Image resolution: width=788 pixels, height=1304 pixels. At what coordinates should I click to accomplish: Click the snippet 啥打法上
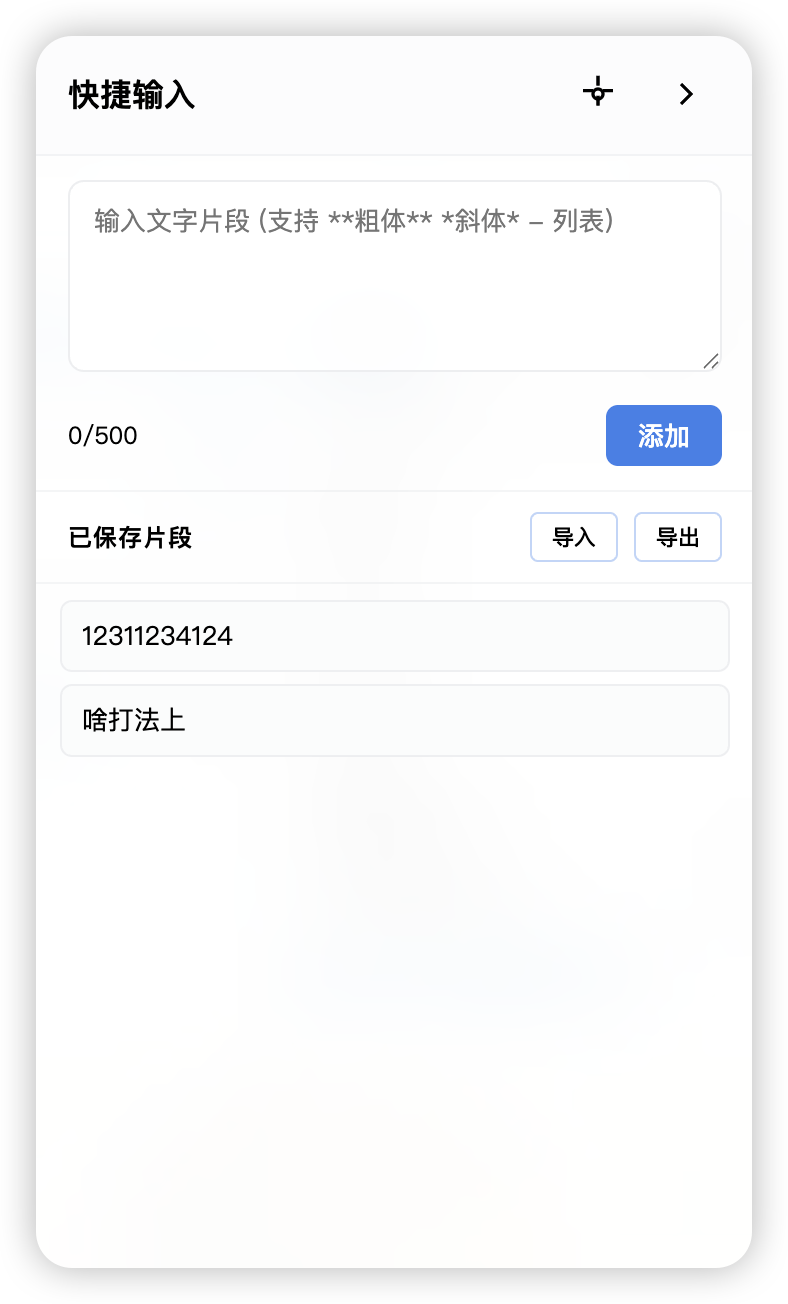[394, 720]
